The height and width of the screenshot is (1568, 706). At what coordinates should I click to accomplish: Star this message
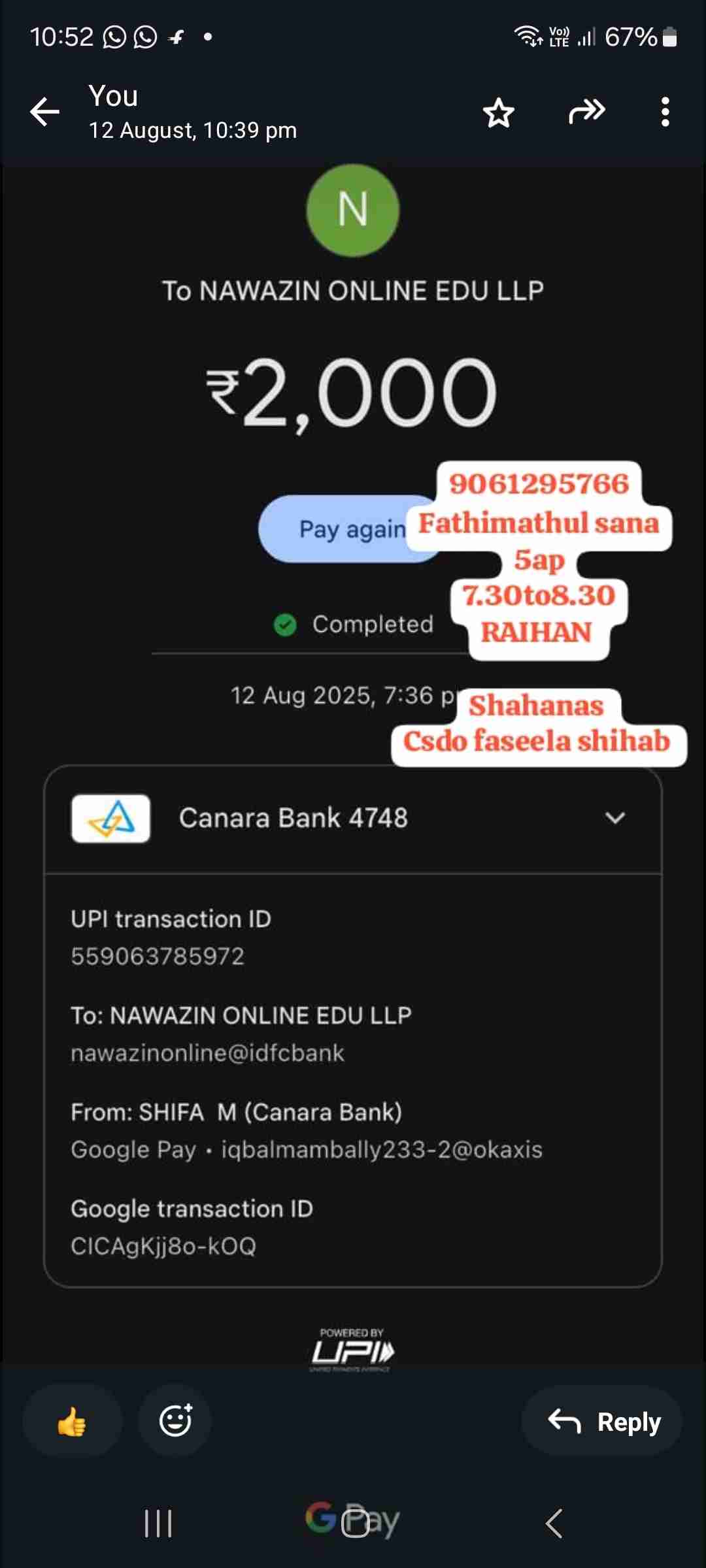tap(498, 112)
